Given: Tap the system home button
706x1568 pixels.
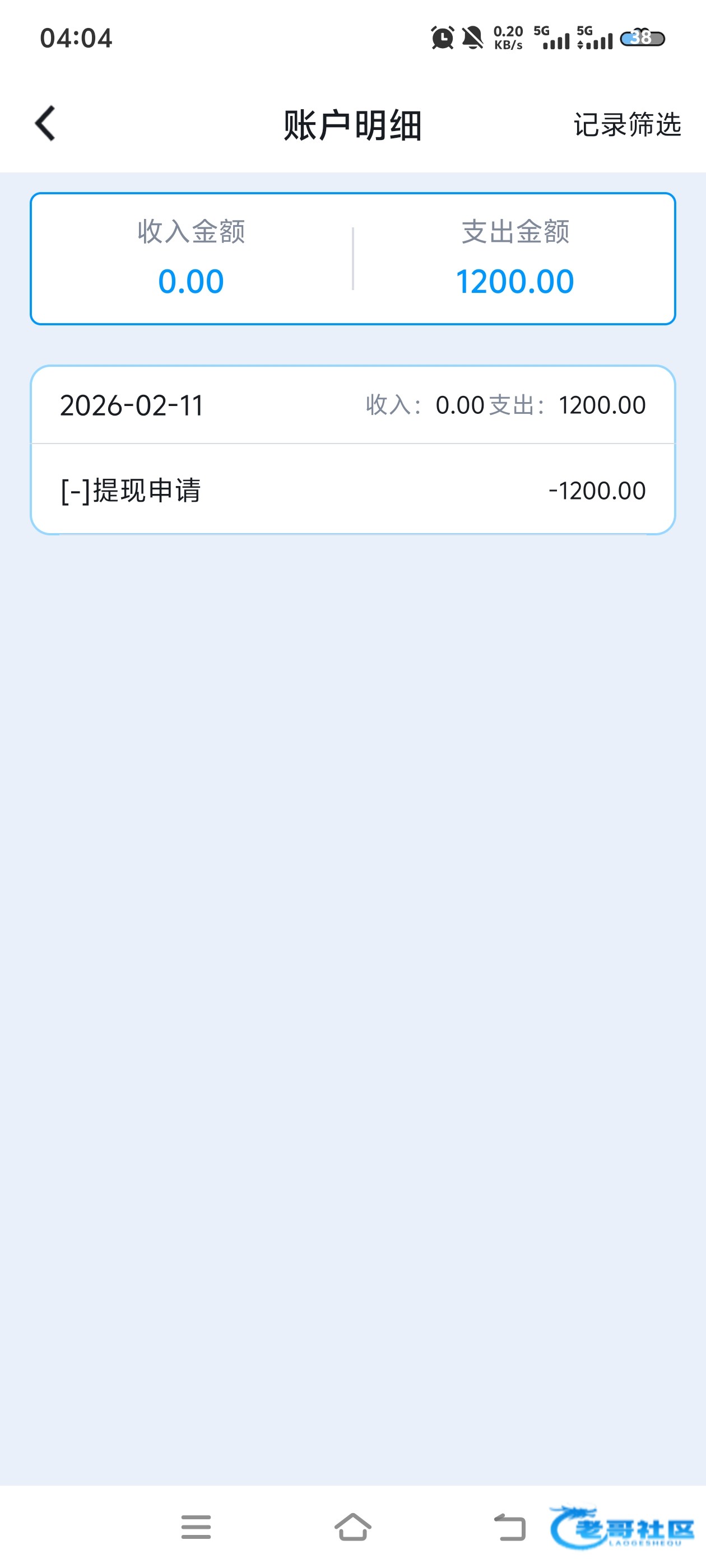Looking at the screenshot, I should (352, 1527).
